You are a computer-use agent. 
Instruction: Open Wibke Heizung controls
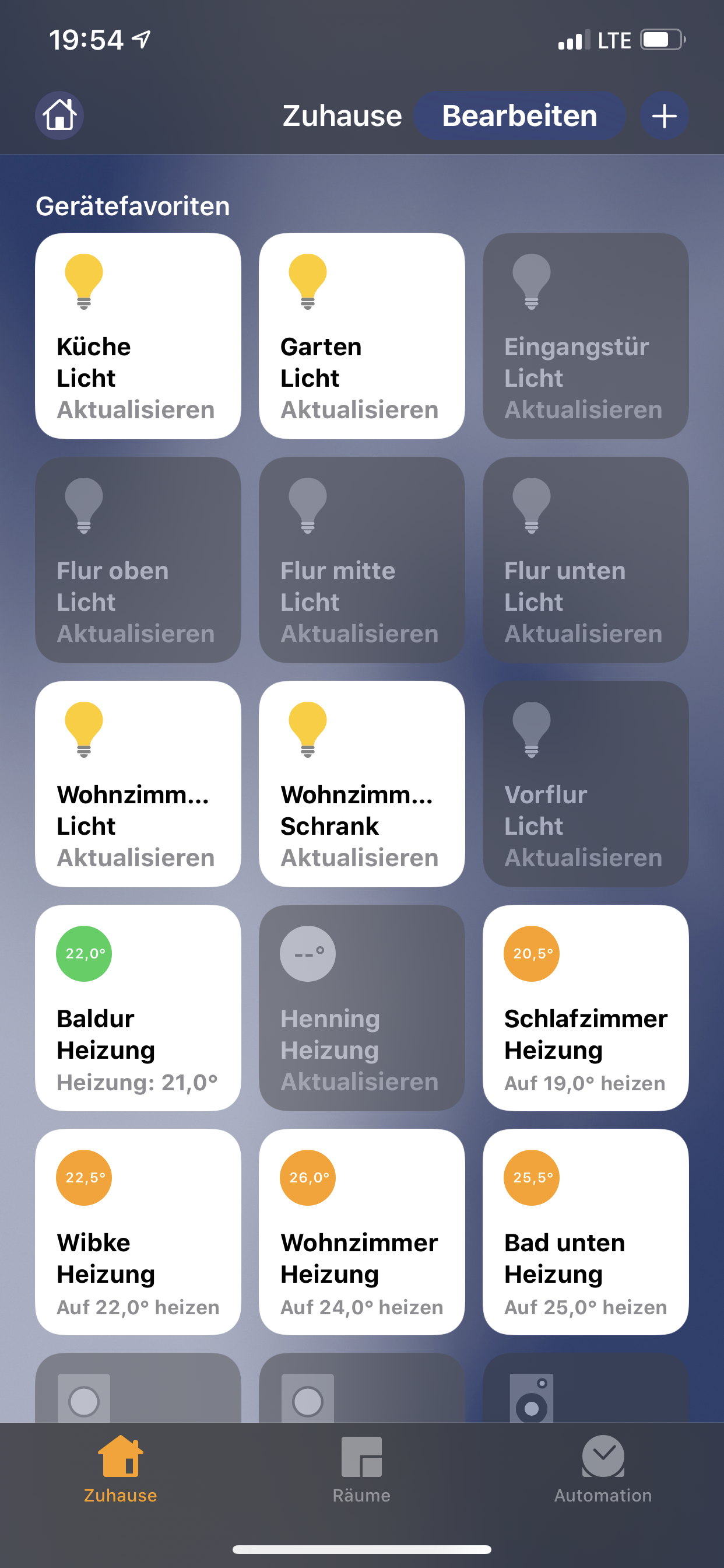138,1232
